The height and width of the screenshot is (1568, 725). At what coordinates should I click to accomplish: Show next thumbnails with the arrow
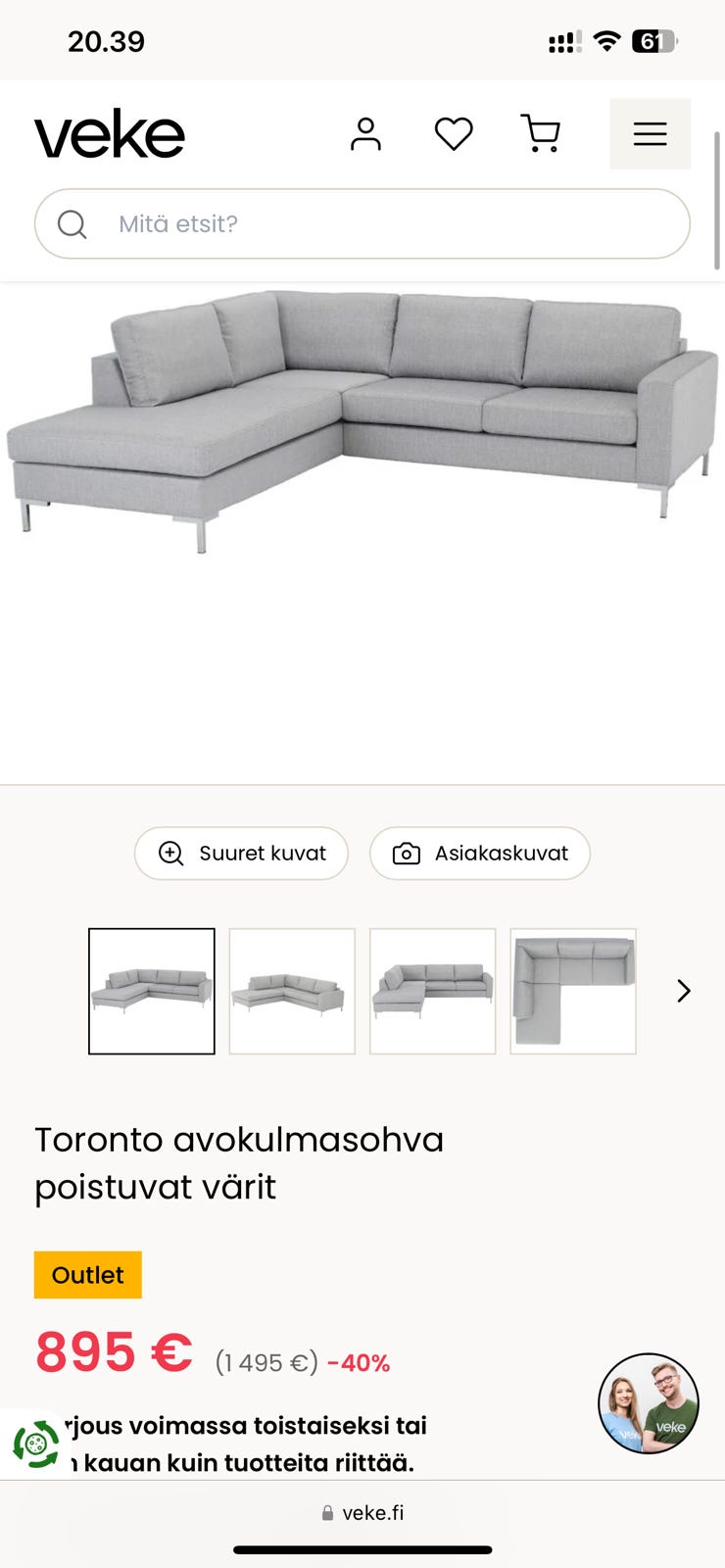point(684,991)
